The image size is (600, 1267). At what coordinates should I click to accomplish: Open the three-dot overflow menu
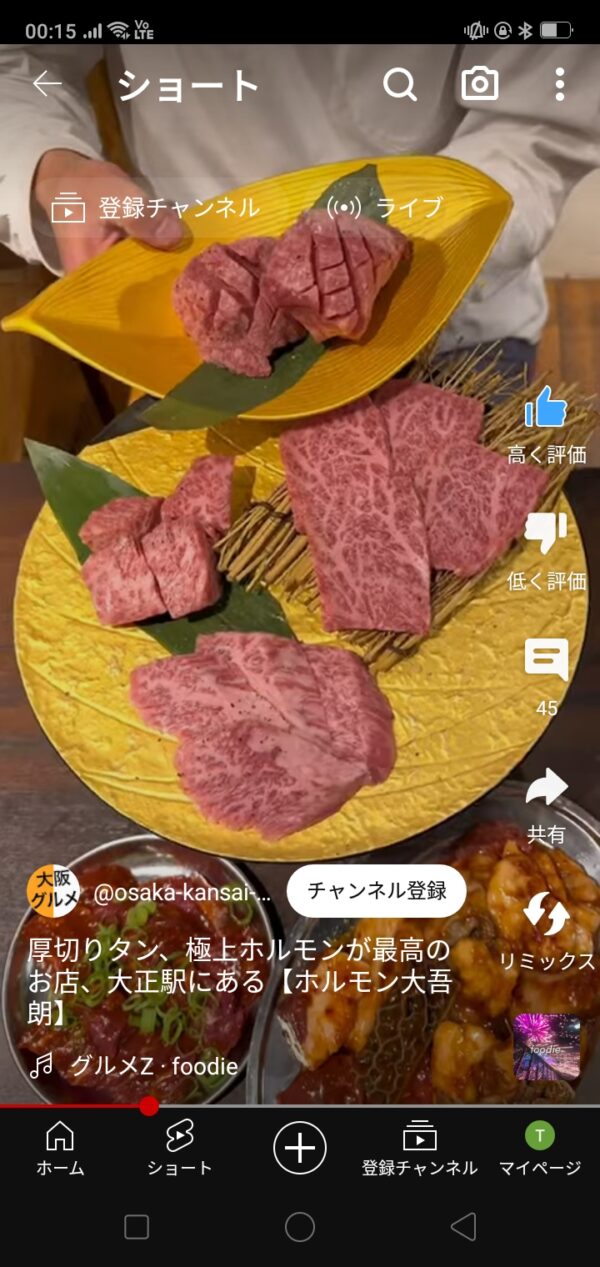tap(560, 85)
